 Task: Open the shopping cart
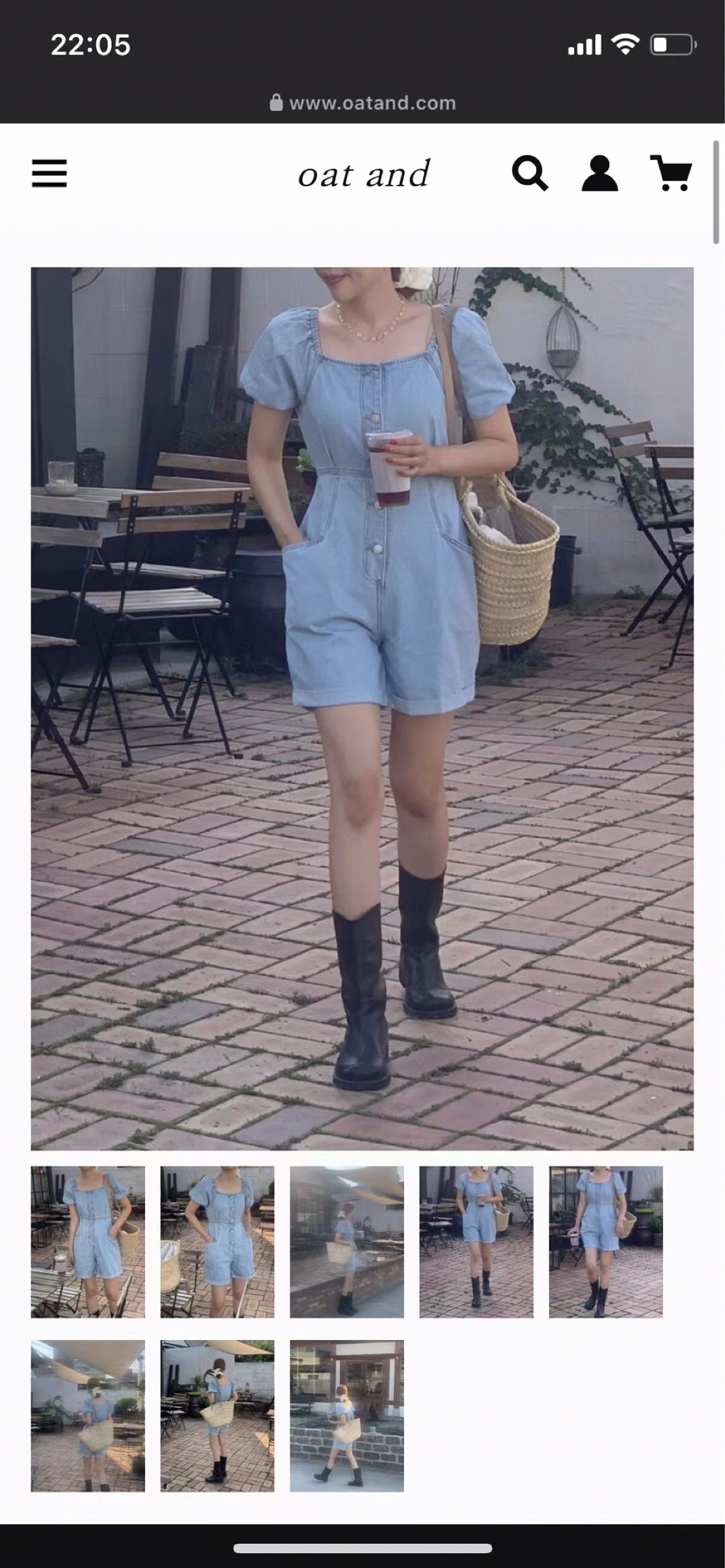coord(671,174)
